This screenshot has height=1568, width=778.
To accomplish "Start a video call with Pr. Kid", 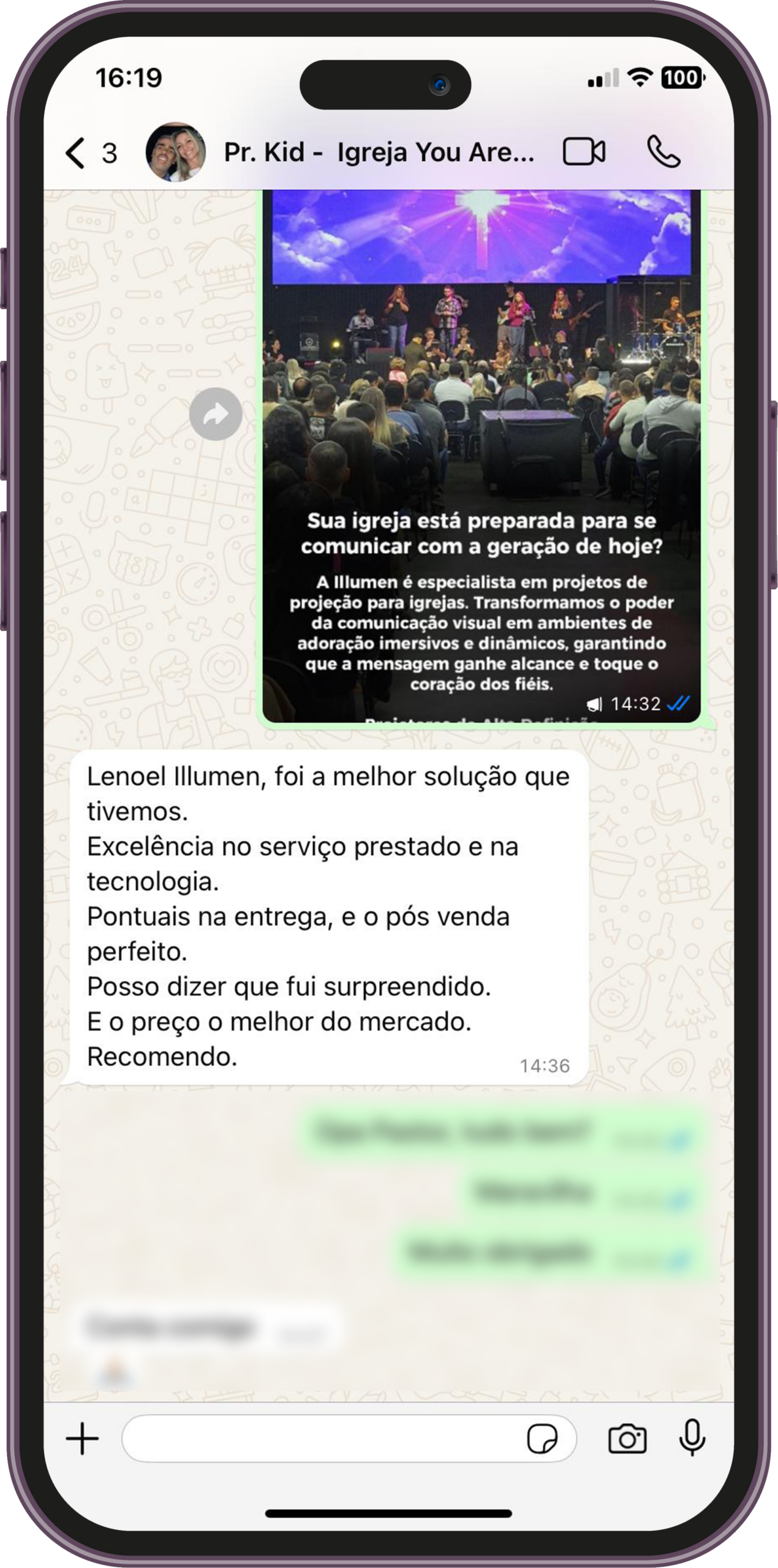I will pos(584,153).
